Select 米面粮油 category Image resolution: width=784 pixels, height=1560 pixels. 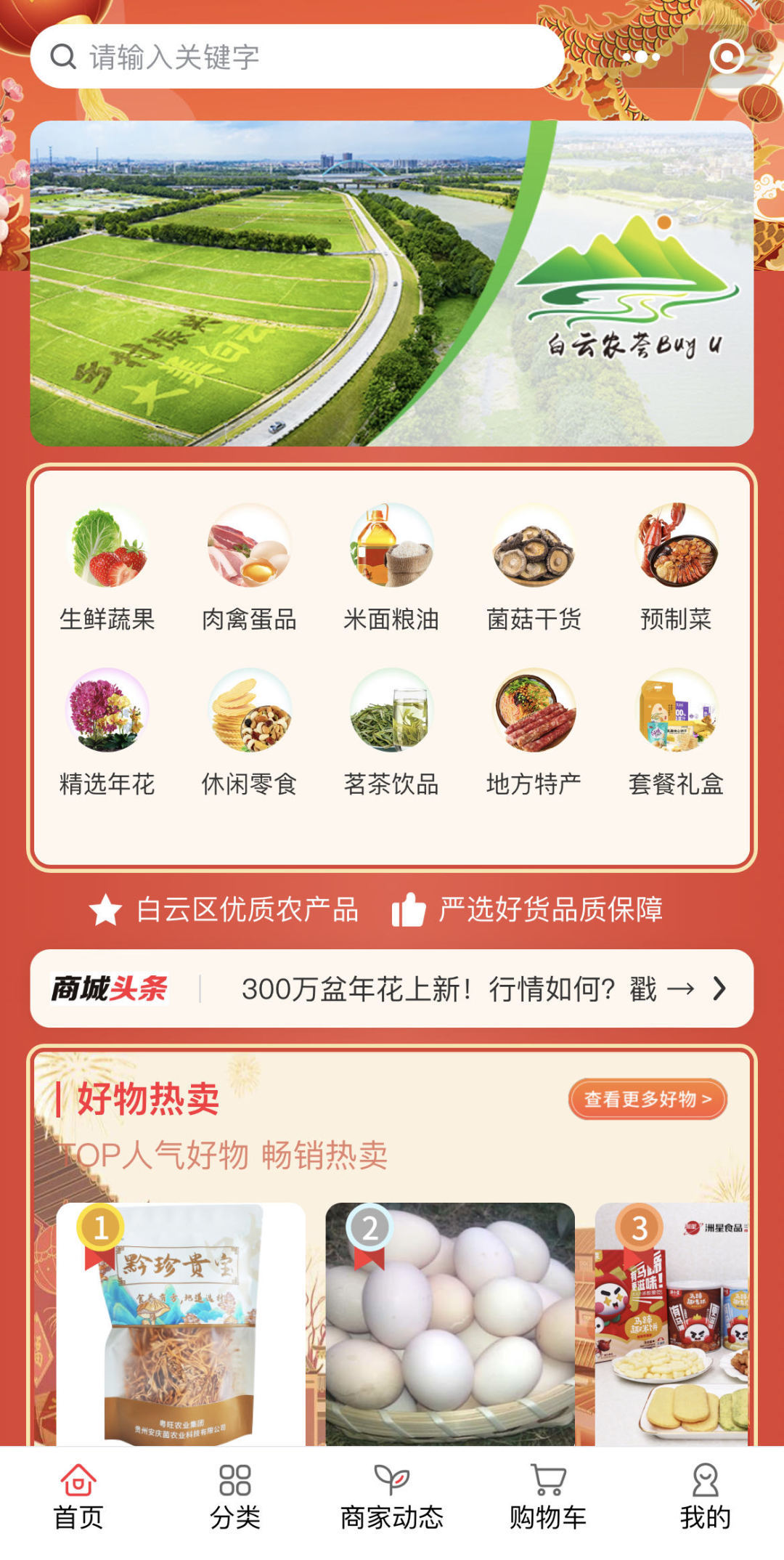(x=391, y=568)
